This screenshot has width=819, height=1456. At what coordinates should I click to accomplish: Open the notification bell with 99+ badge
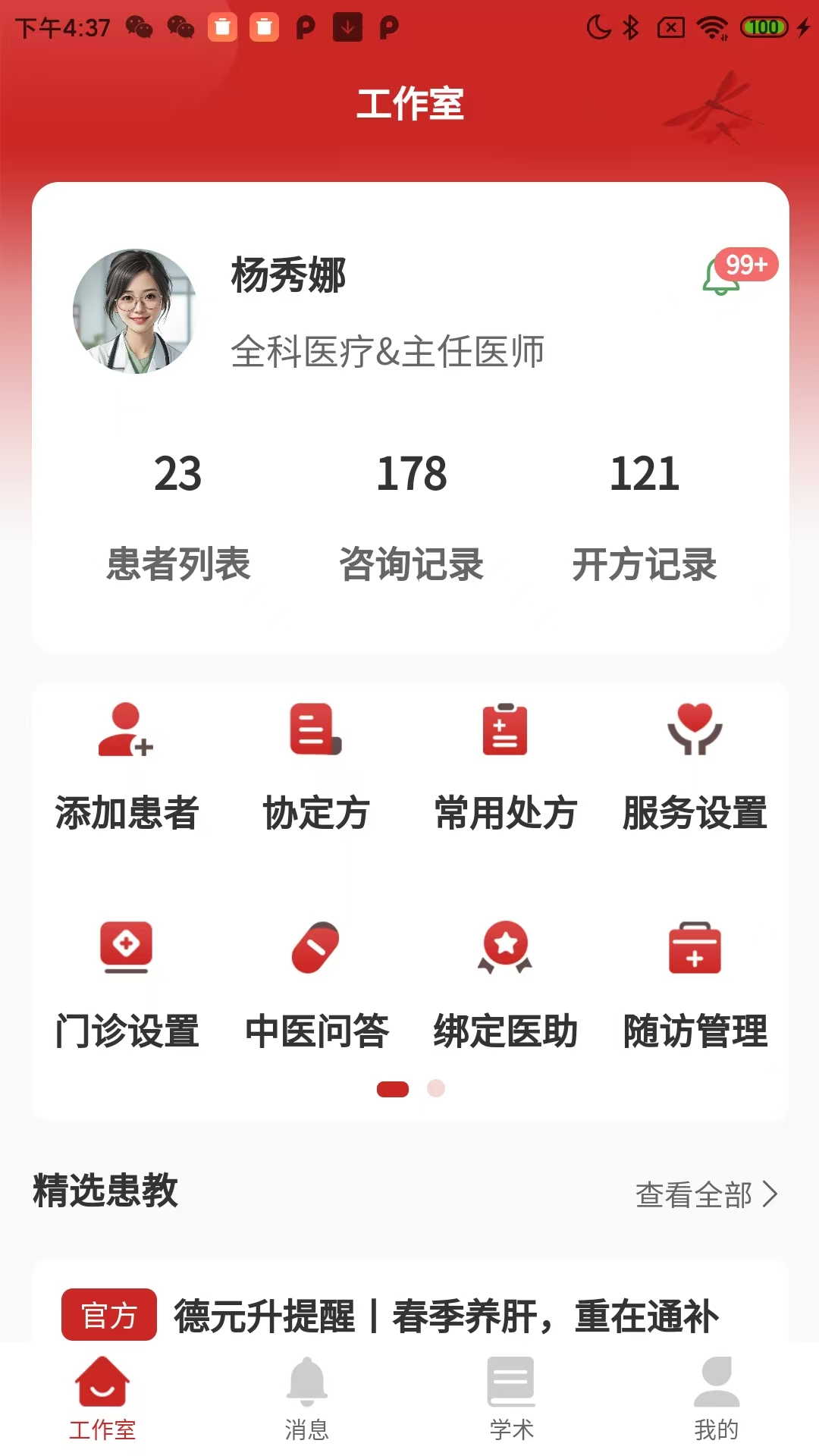pyautogui.click(x=732, y=273)
